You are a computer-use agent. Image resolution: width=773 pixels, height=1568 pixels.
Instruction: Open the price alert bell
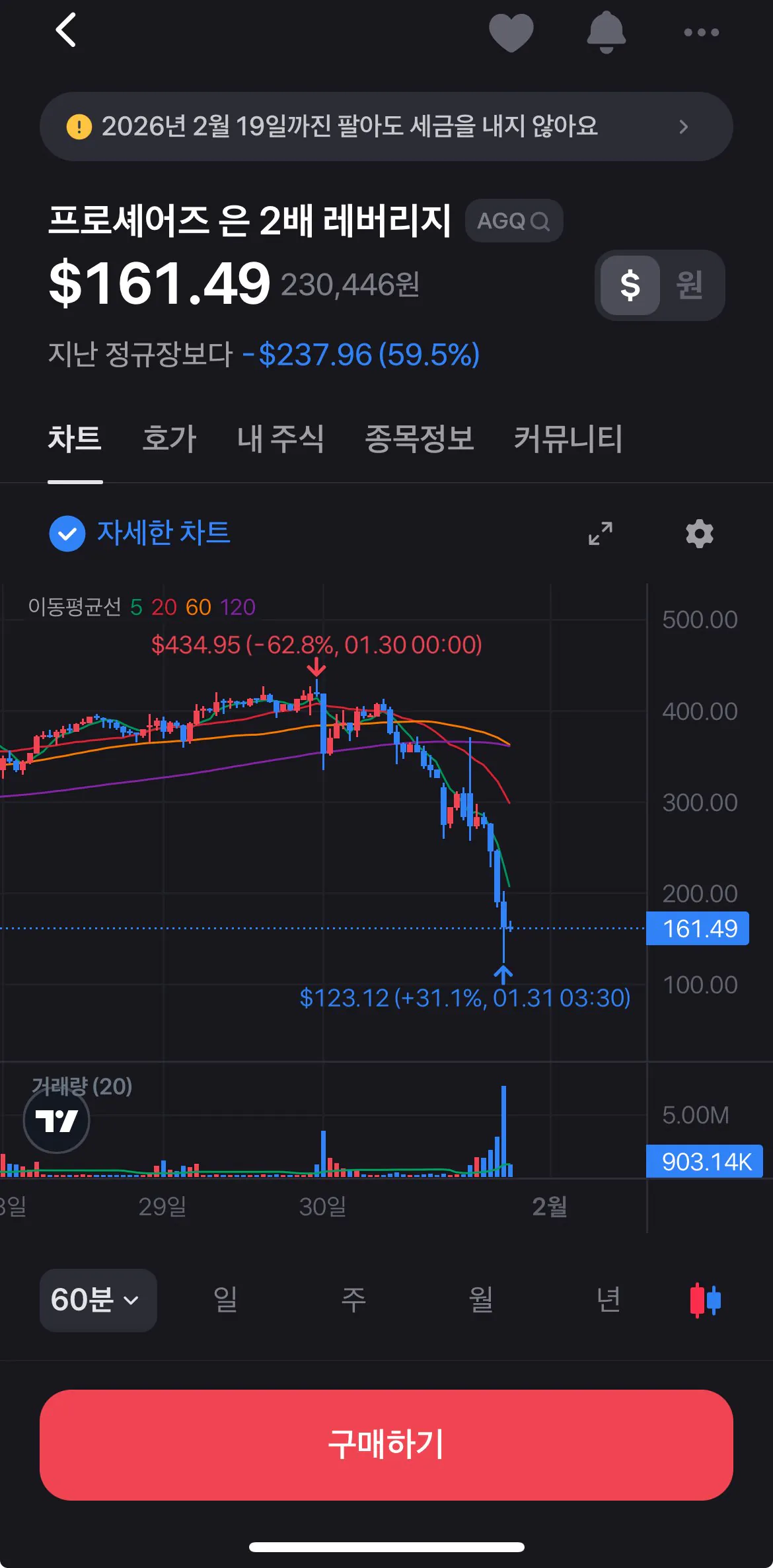pyautogui.click(x=606, y=32)
